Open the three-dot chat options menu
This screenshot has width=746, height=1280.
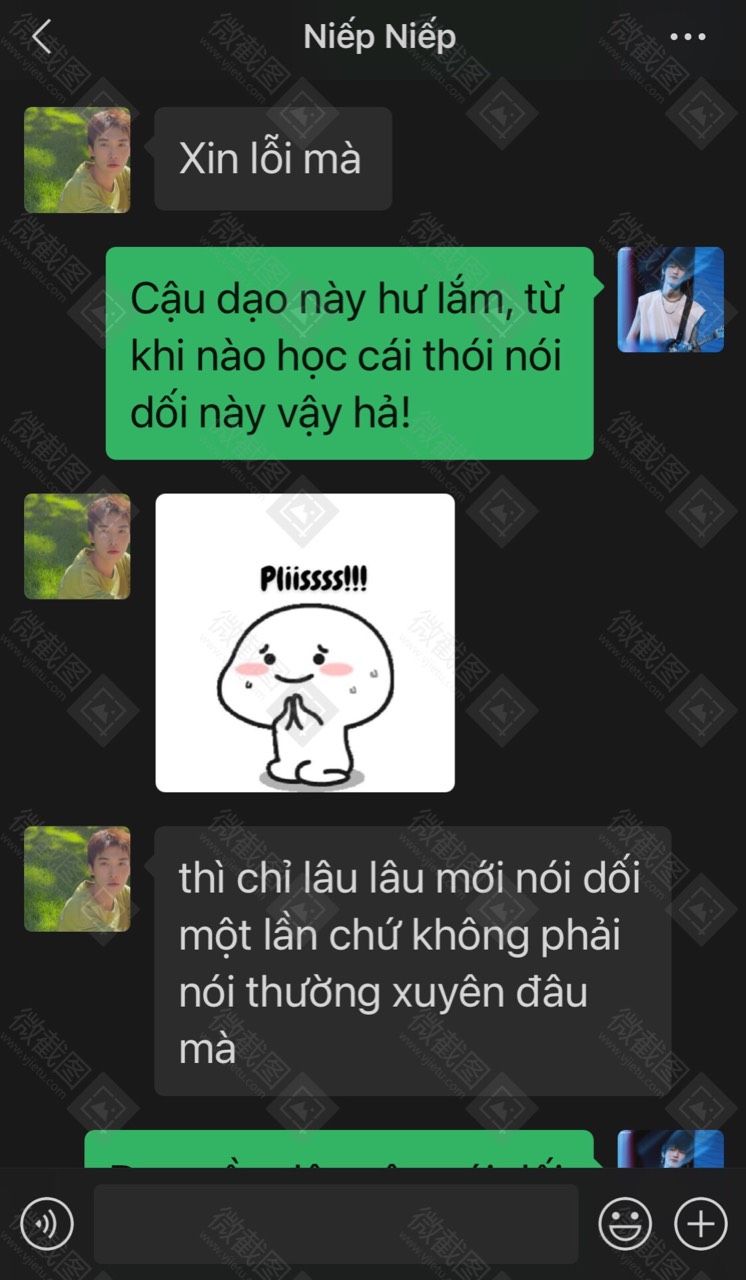click(x=688, y=37)
